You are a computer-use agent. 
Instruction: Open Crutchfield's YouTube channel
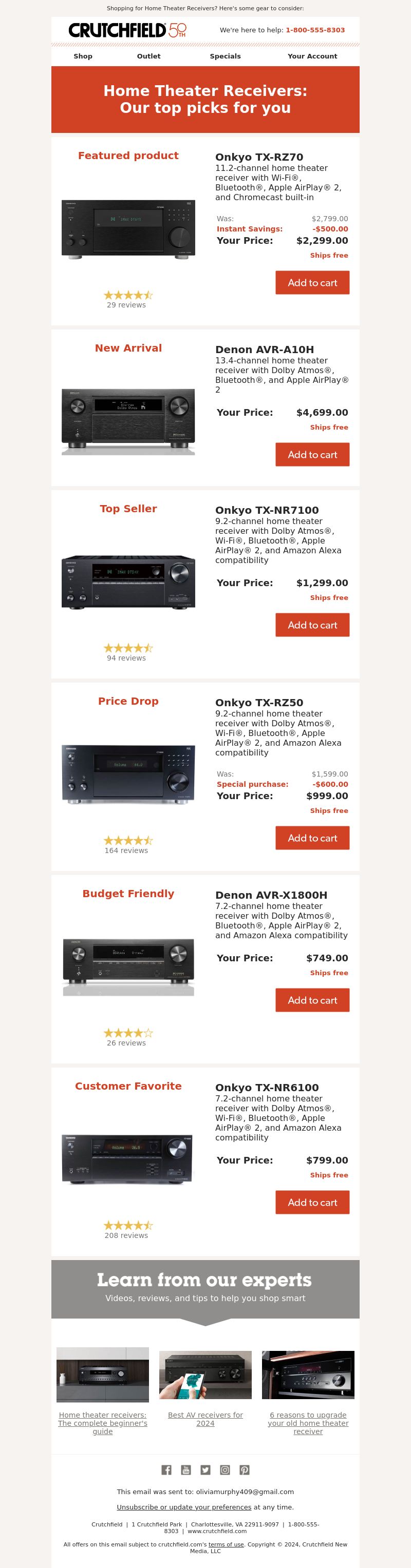pyautogui.click(x=185, y=1470)
